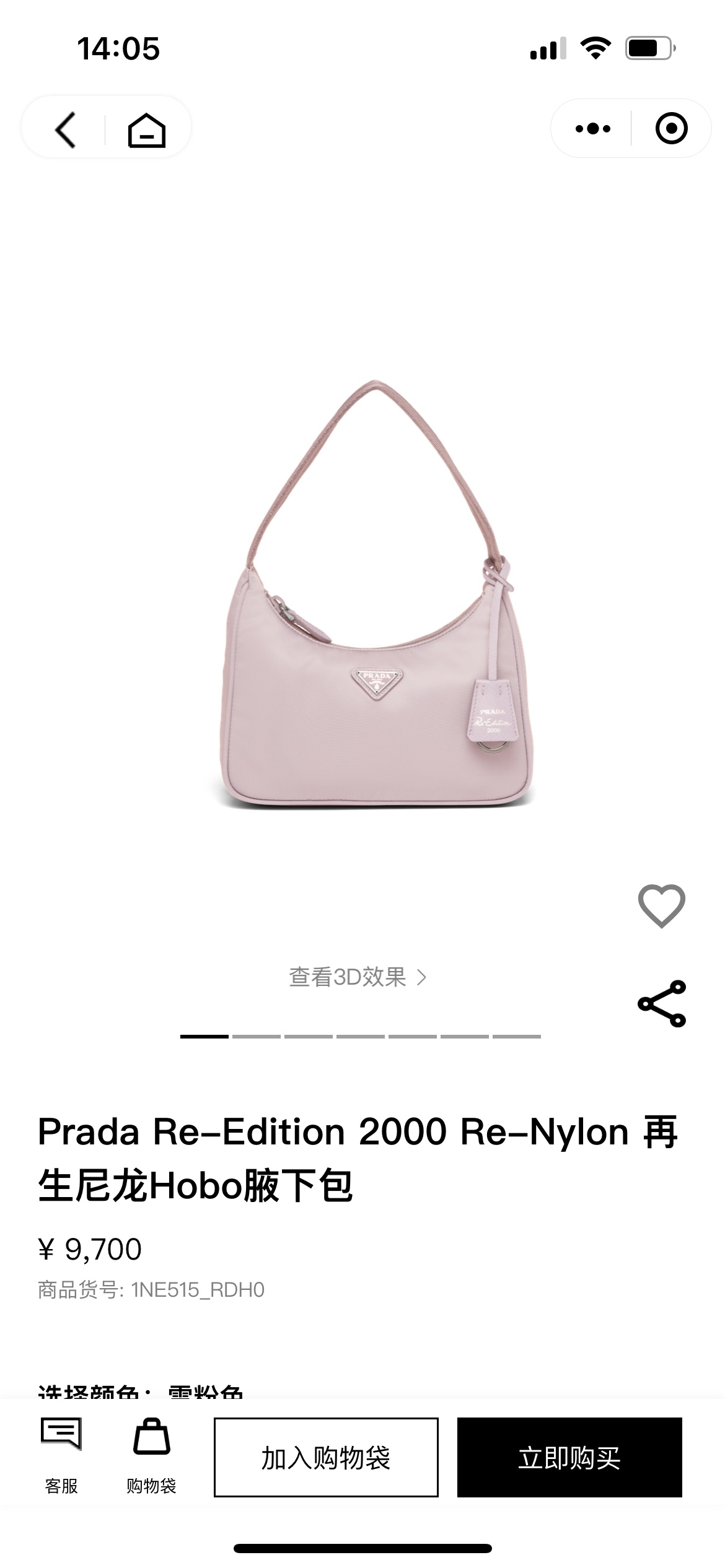The height and width of the screenshot is (1568, 725).
Task: Tap 立即购买 to buy now
Action: (x=569, y=1457)
